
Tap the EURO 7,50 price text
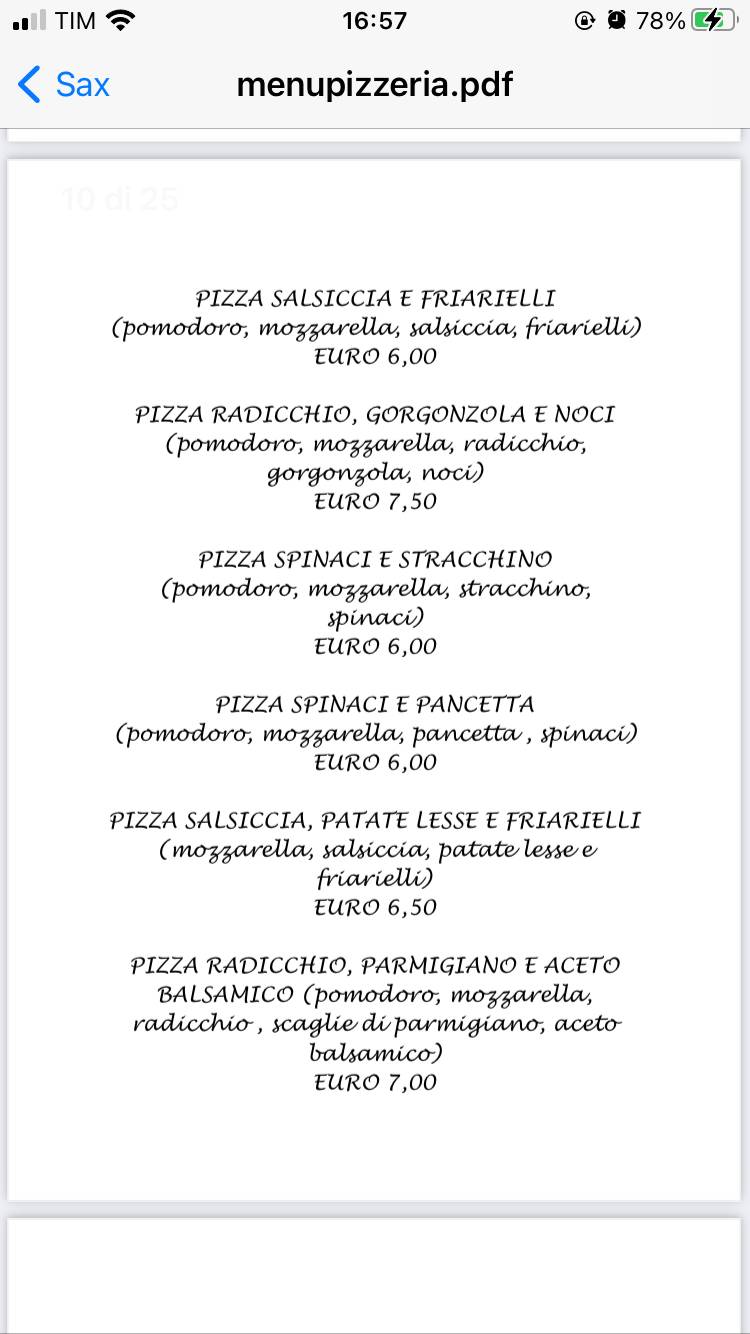pos(374,501)
